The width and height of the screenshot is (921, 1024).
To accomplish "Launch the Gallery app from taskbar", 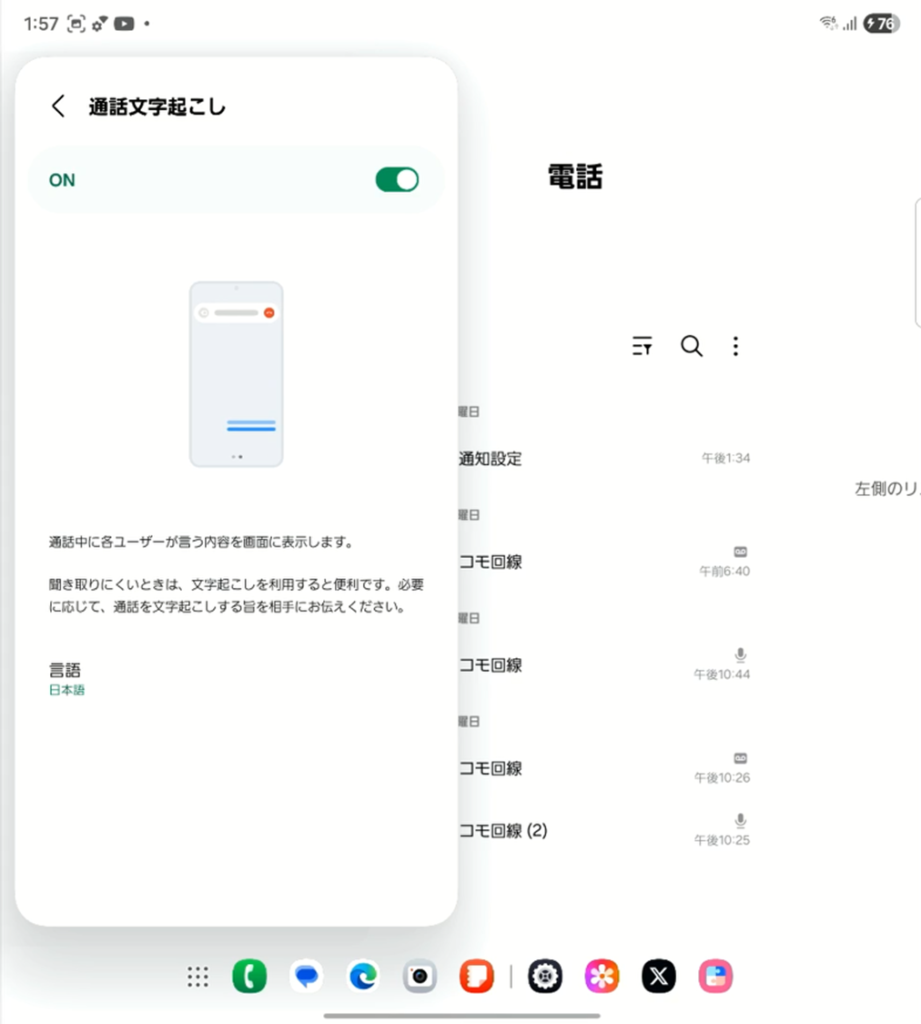I will tap(602, 977).
